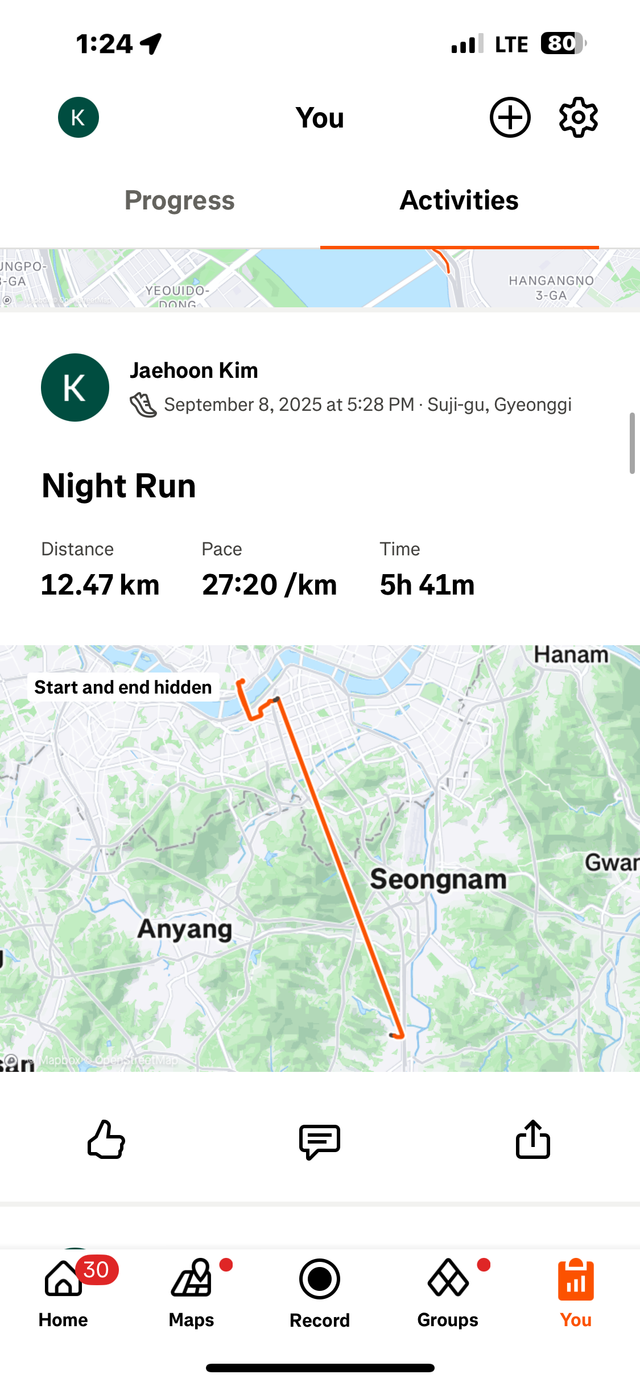Start recording from the Record tab
This screenshot has width=640, height=1386.
[x=320, y=1292]
